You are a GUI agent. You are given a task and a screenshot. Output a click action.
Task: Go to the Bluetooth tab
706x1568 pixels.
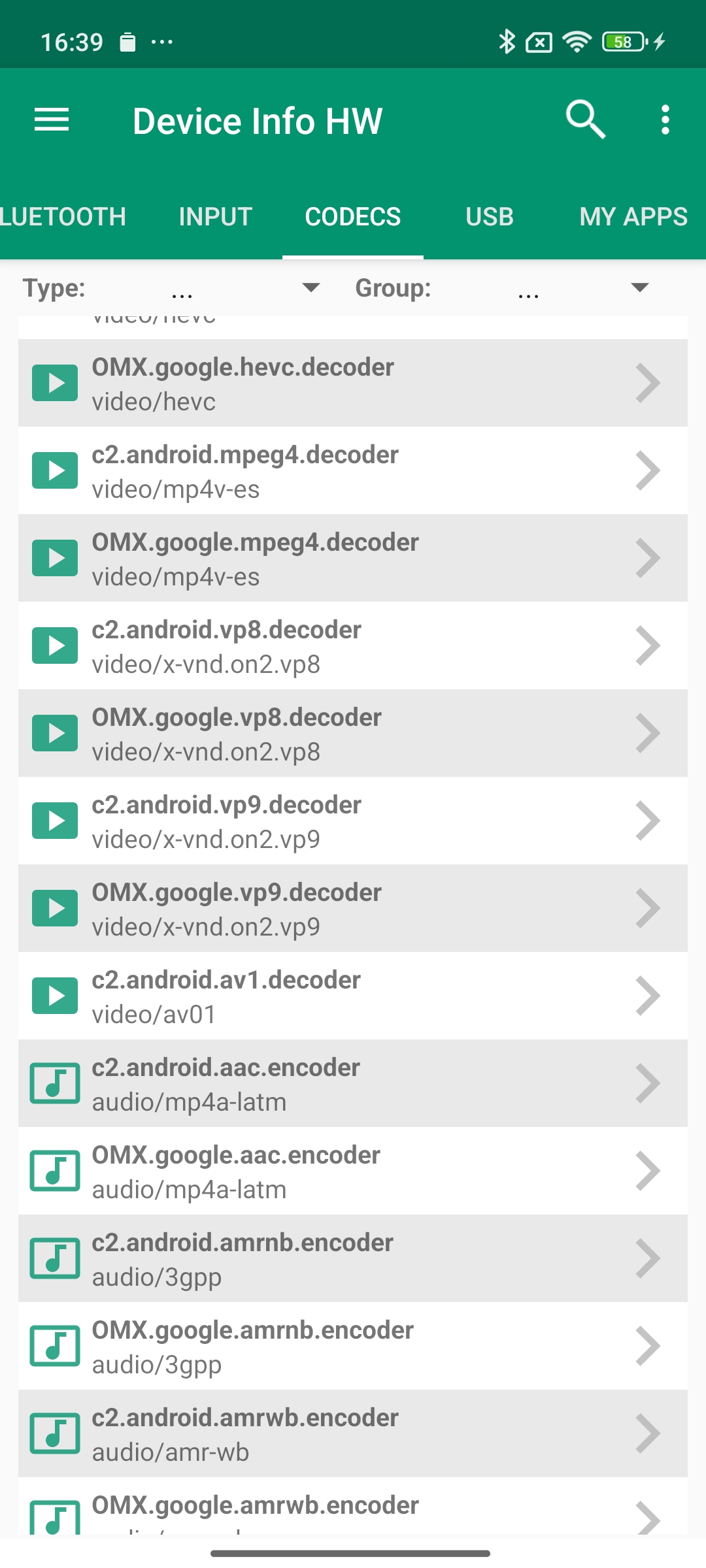pyautogui.click(x=63, y=217)
